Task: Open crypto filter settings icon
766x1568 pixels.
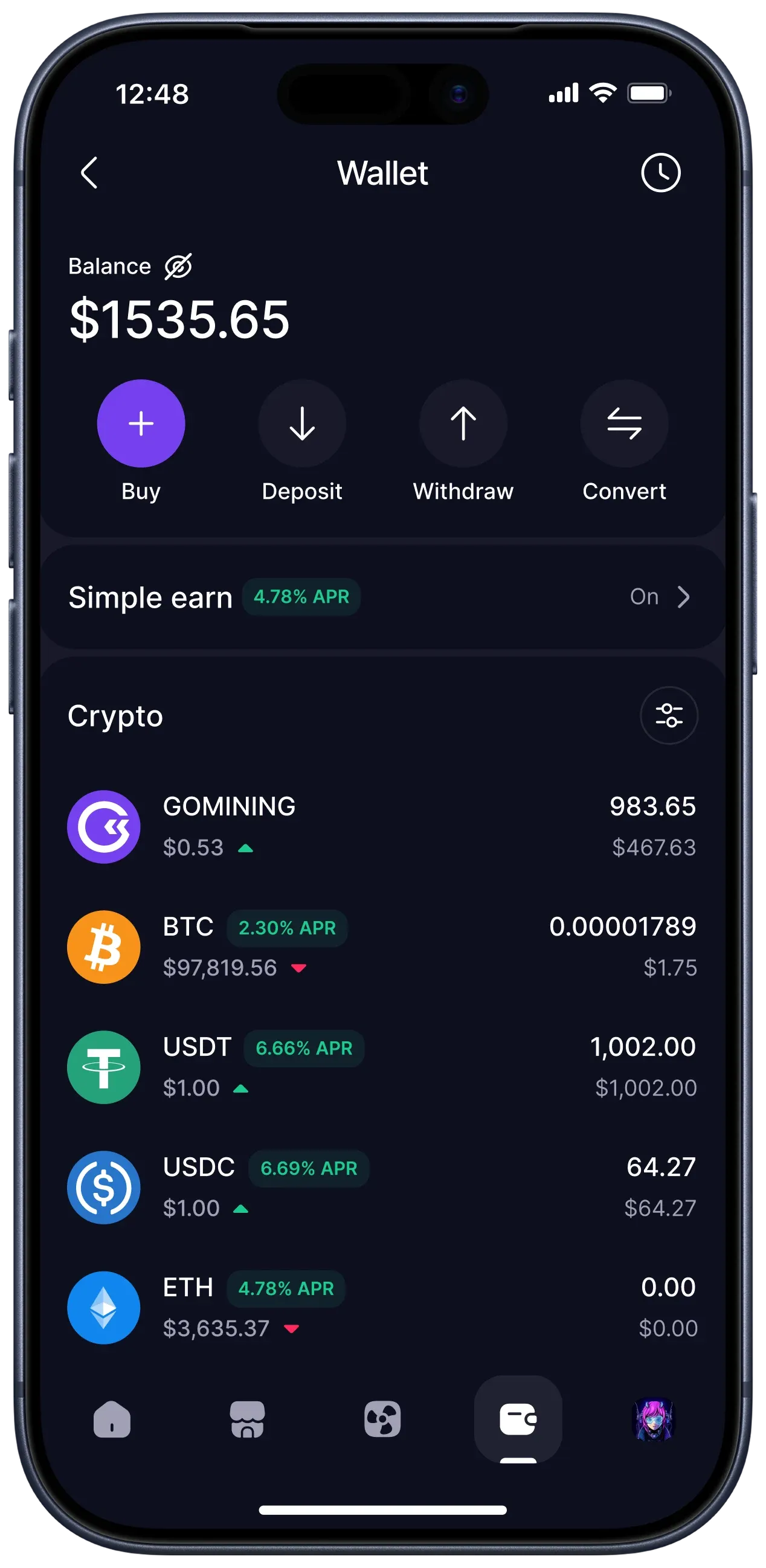Action: pos(668,716)
